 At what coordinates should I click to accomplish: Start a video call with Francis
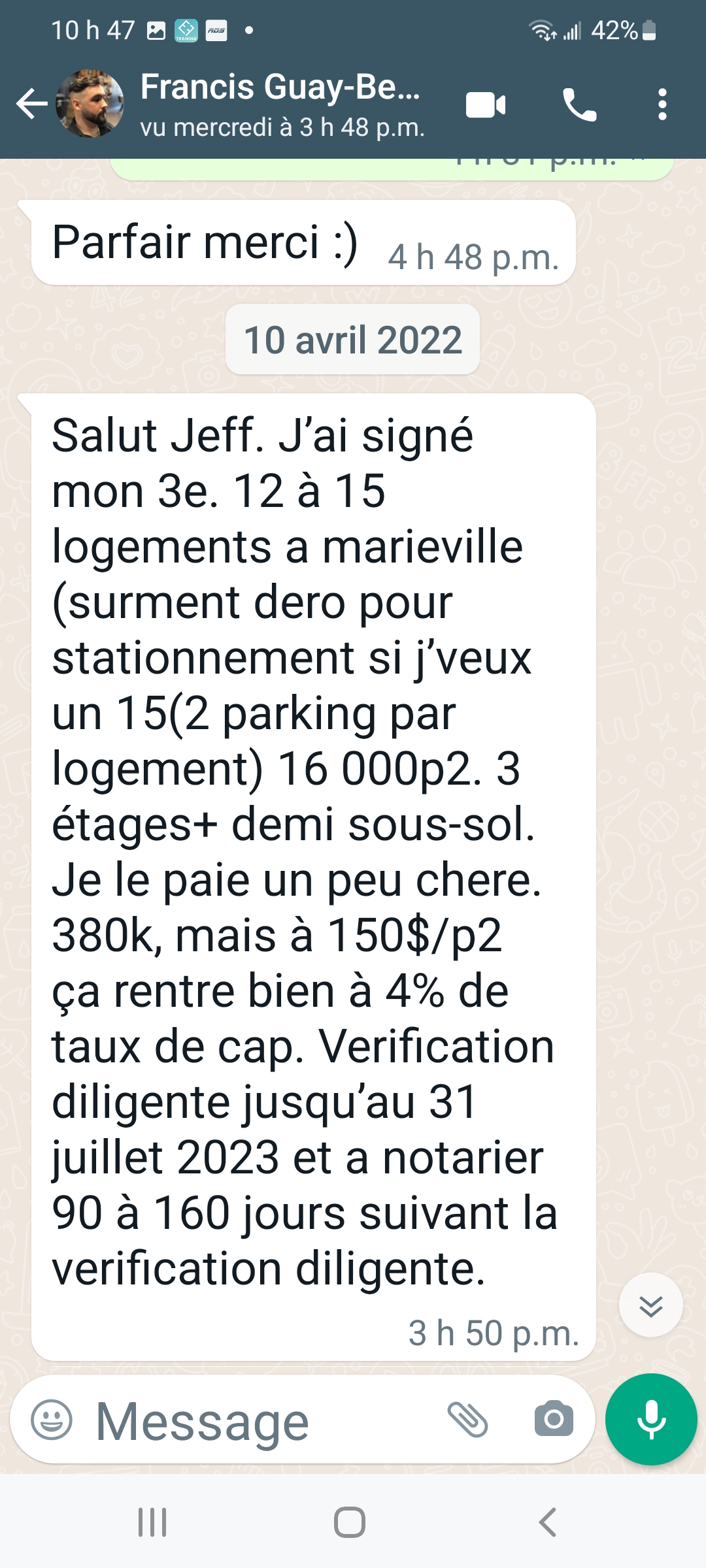(486, 105)
